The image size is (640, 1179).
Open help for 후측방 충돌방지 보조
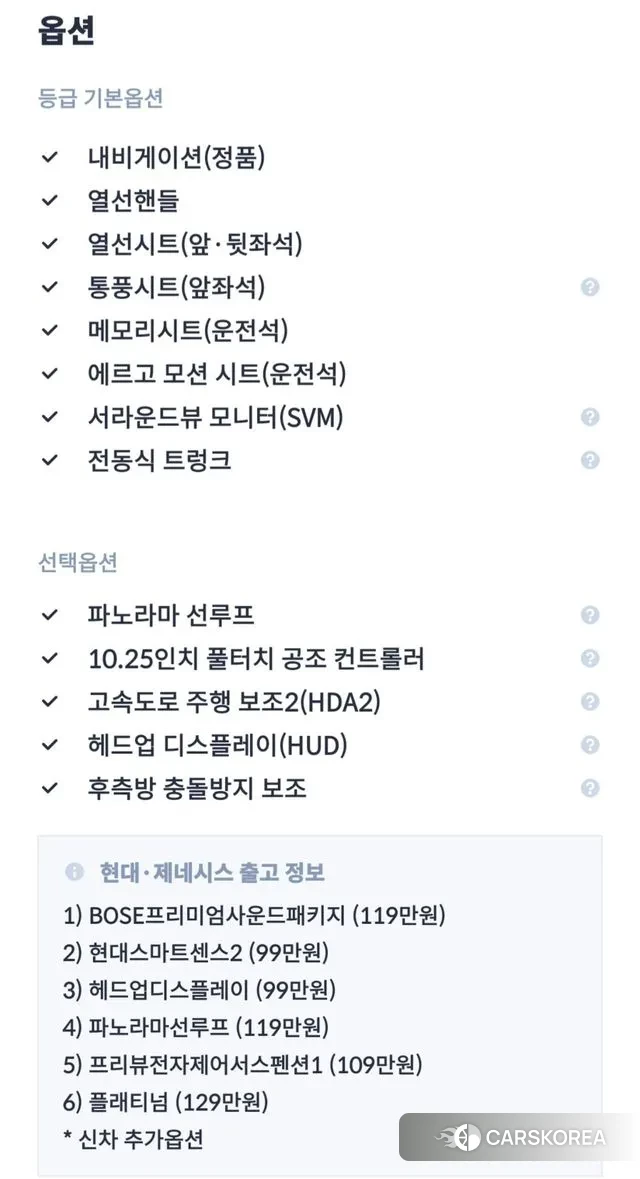point(590,788)
